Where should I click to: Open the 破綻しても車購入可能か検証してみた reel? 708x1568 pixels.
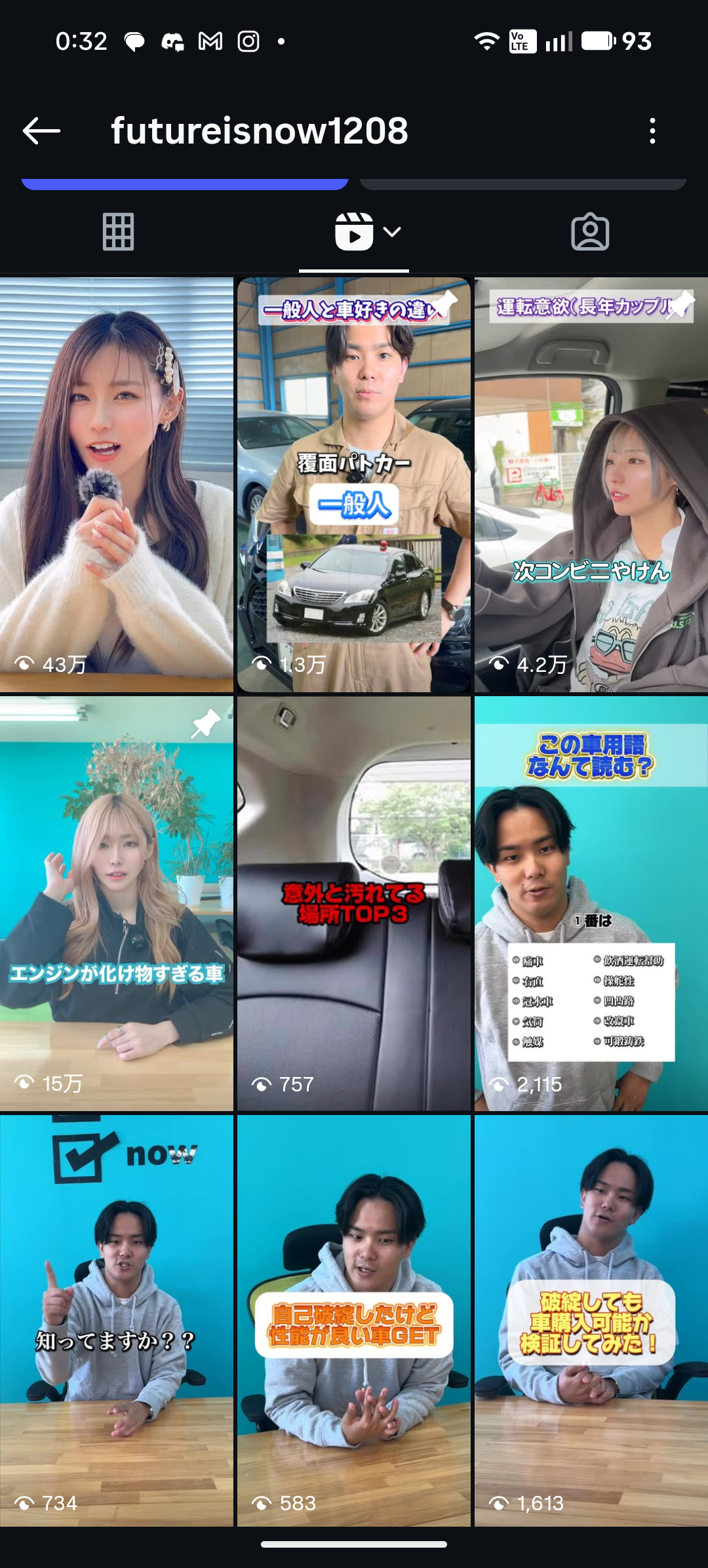(x=591, y=1321)
